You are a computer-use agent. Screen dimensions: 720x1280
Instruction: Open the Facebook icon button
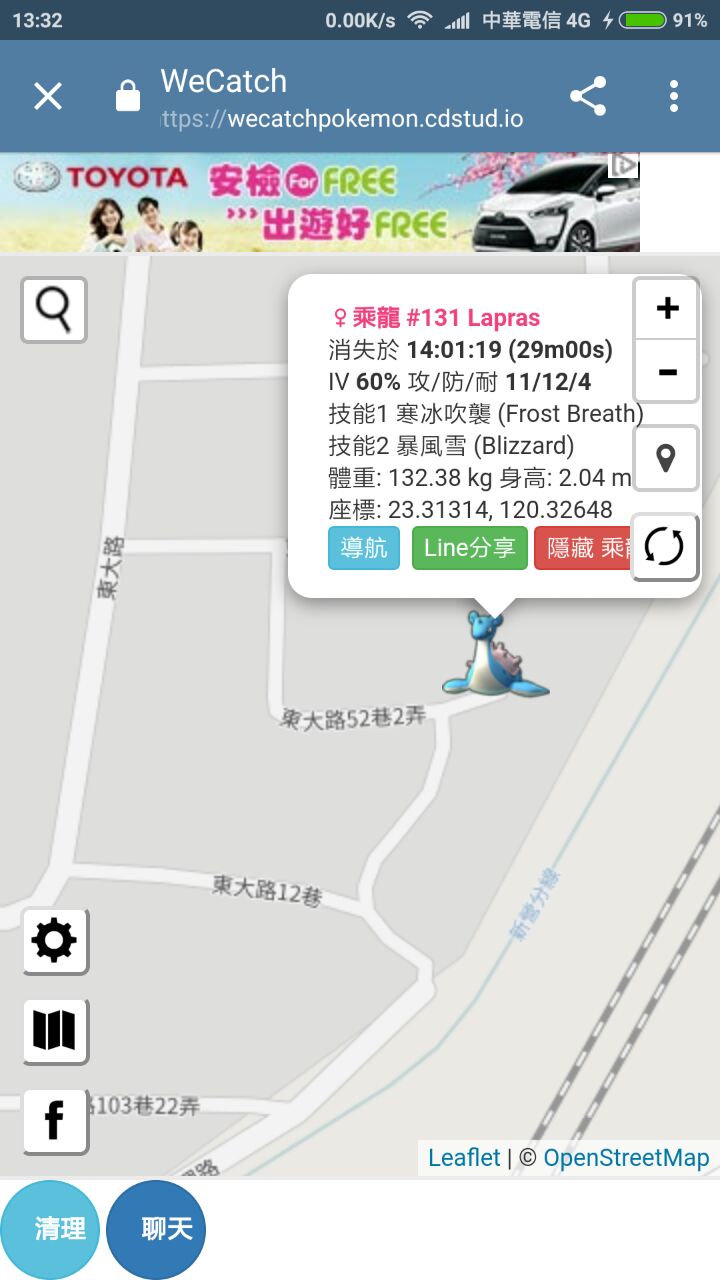pyautogui.click(x=55, y=1120)
